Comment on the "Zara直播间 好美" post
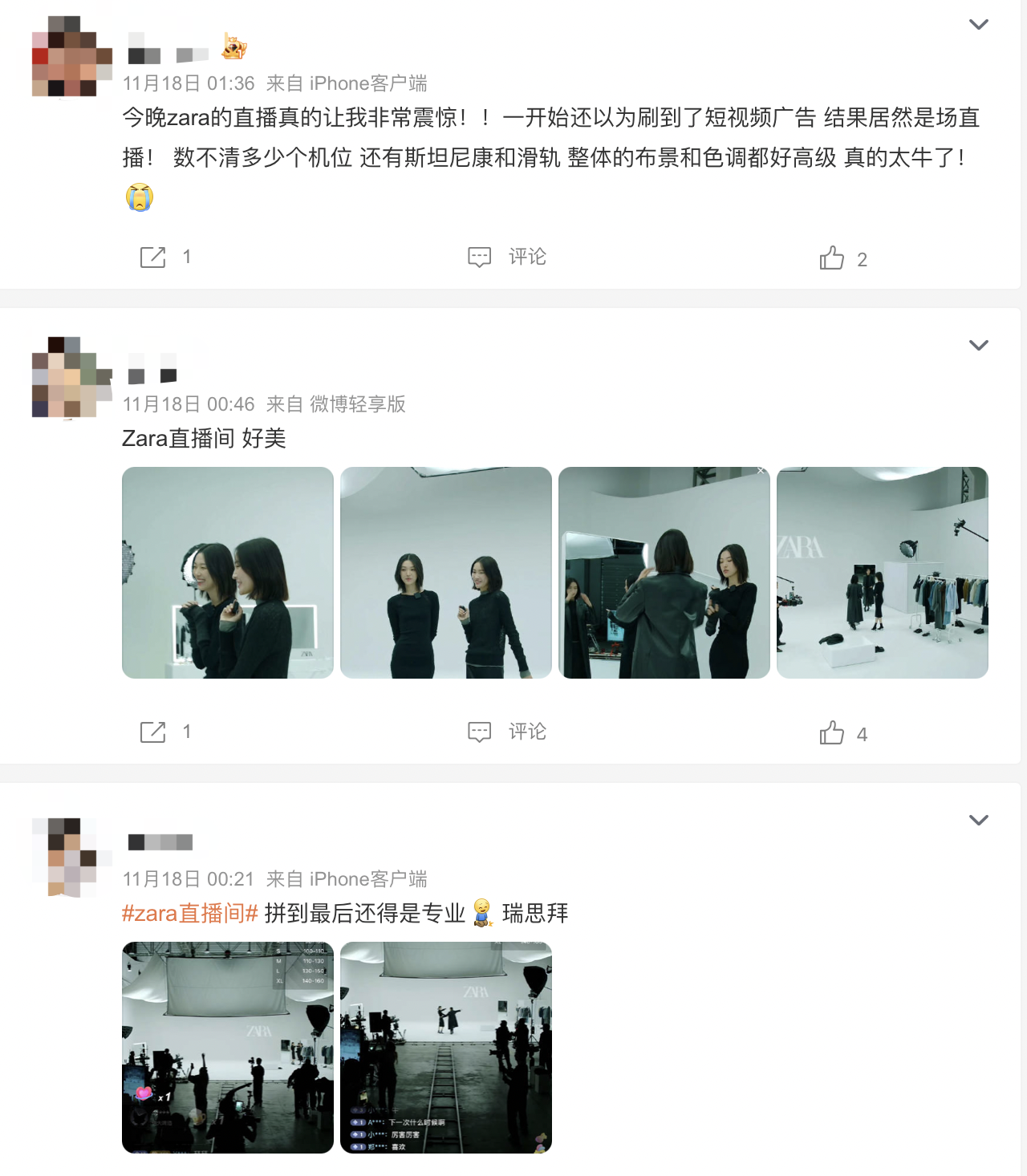The image size is (1027, 1176). (x=507, y=732)
